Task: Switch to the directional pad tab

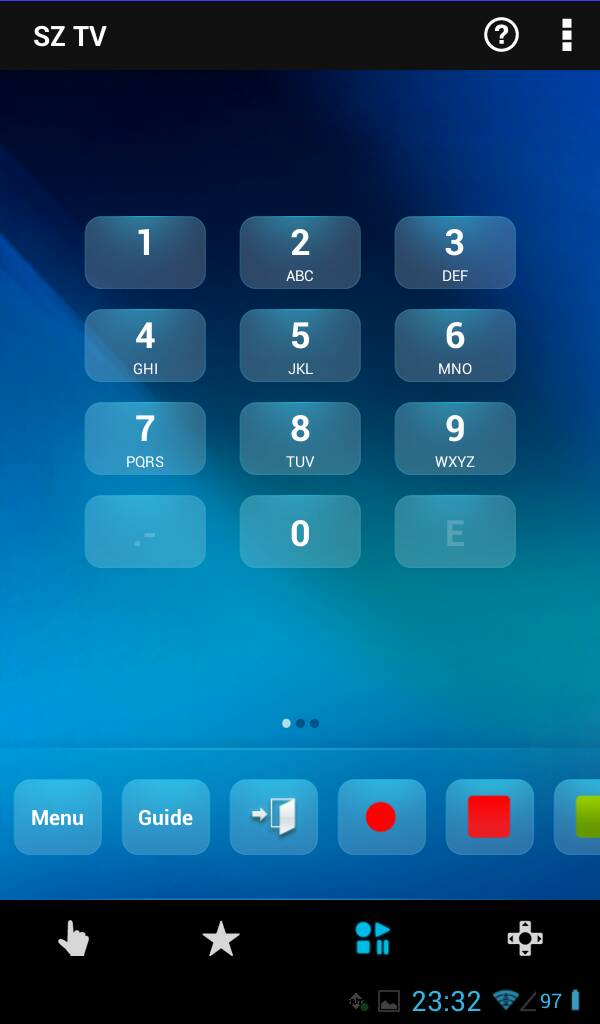Action: (525, 939)
